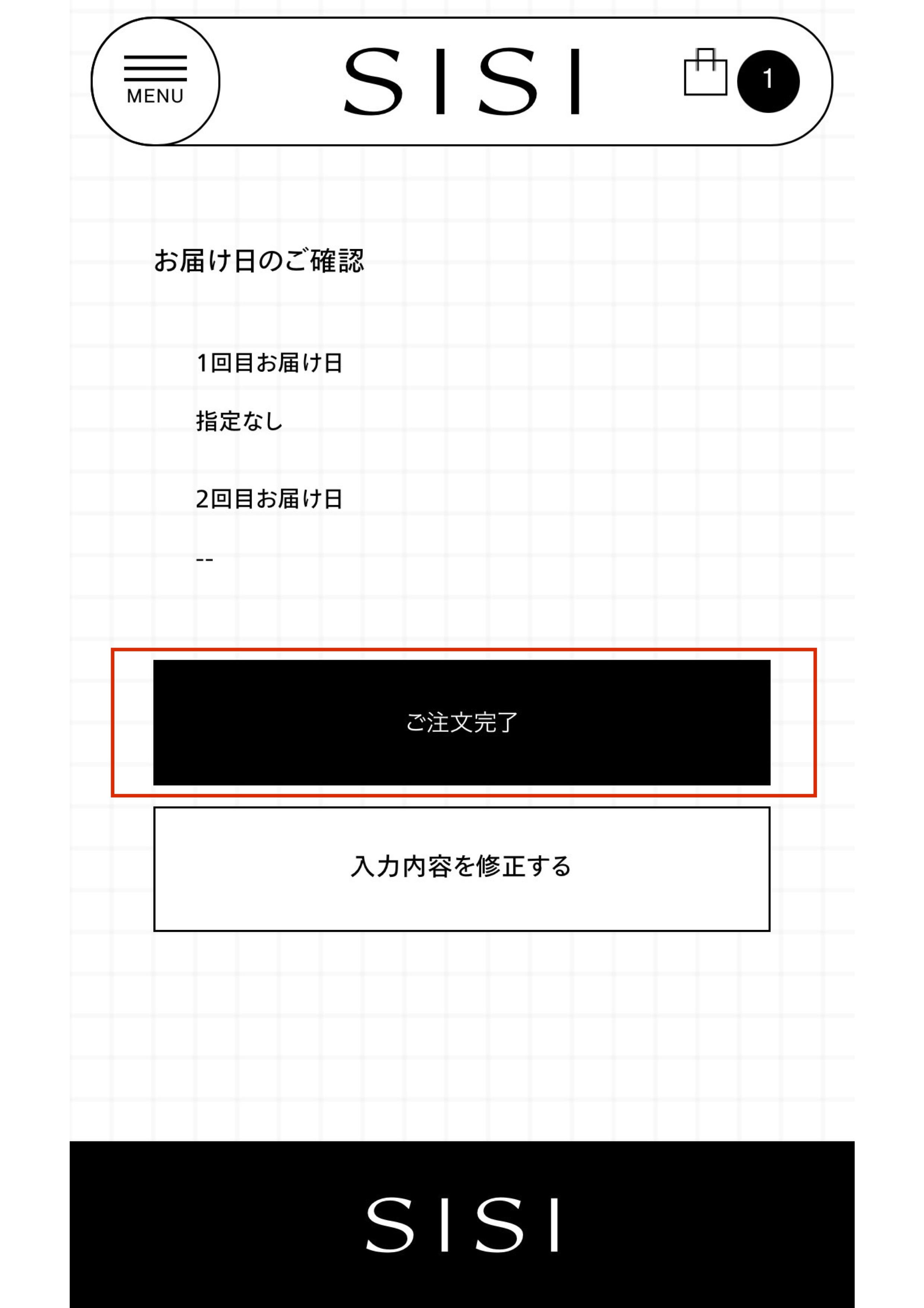
Task: Complete the order with ご注文完了
Action: coord(462,722)
